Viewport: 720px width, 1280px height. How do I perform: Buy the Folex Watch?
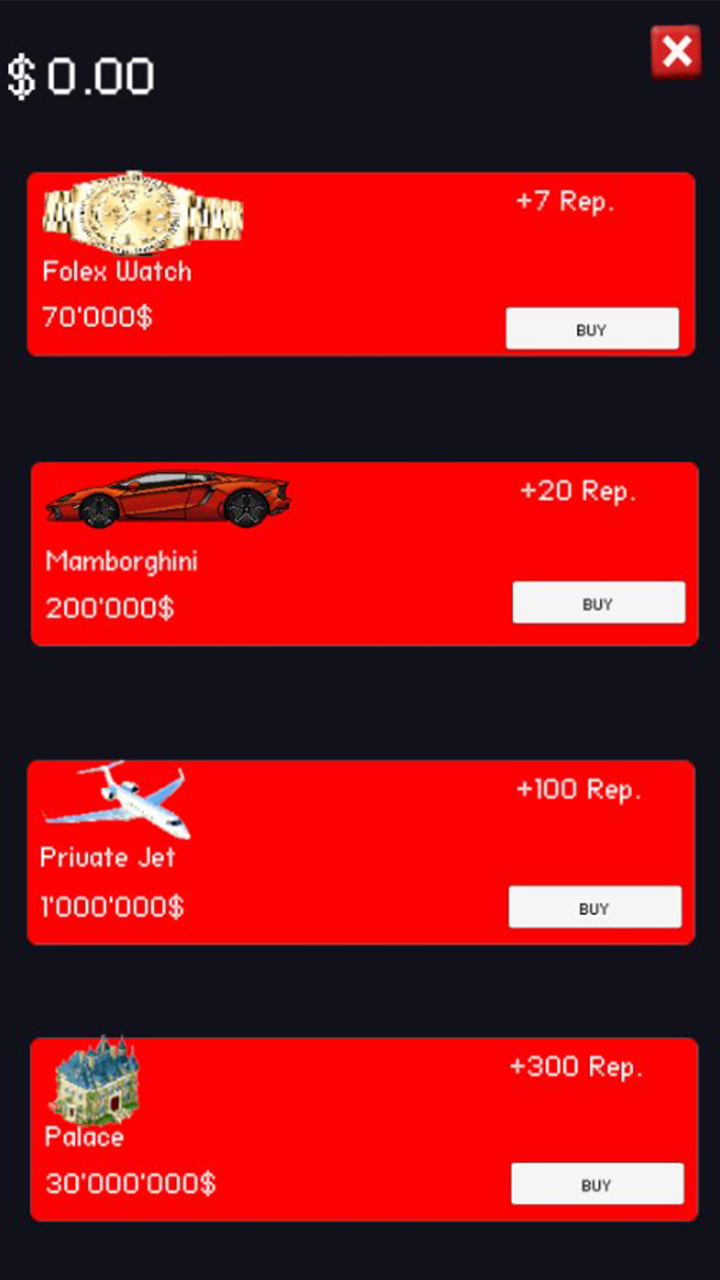pos(592,329)
